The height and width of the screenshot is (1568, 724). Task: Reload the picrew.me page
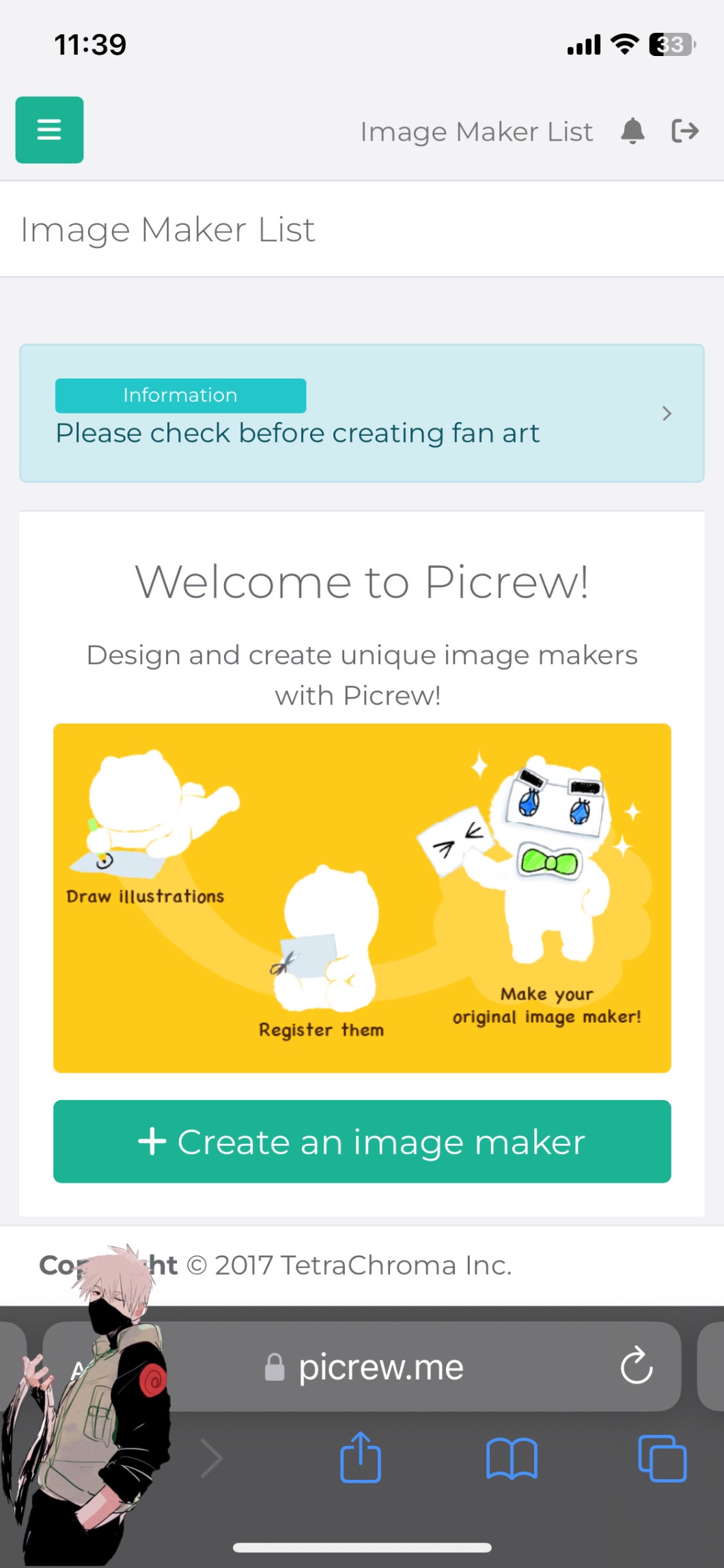tap(636, 1366)
